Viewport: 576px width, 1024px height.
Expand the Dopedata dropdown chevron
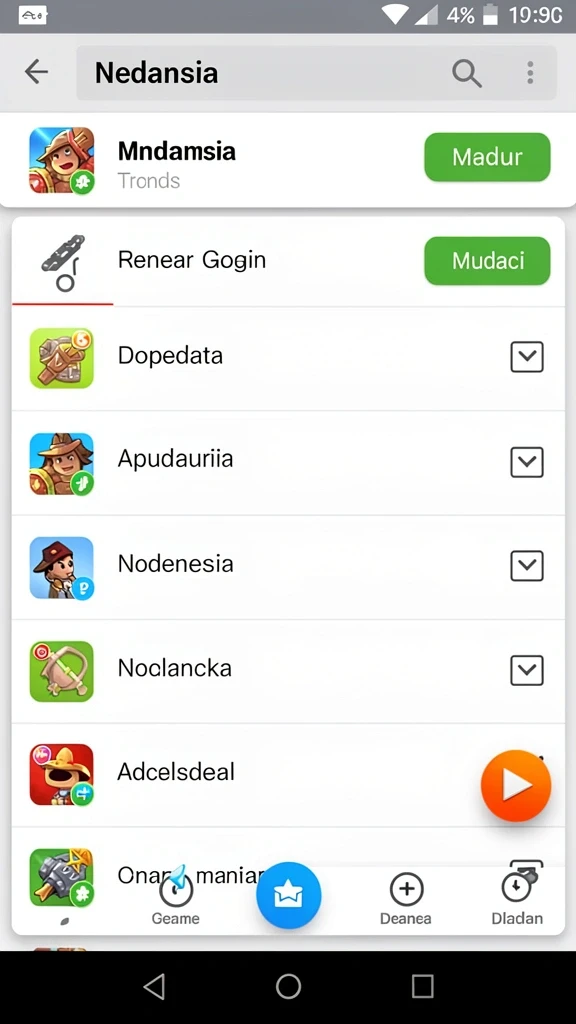(526, 357)
